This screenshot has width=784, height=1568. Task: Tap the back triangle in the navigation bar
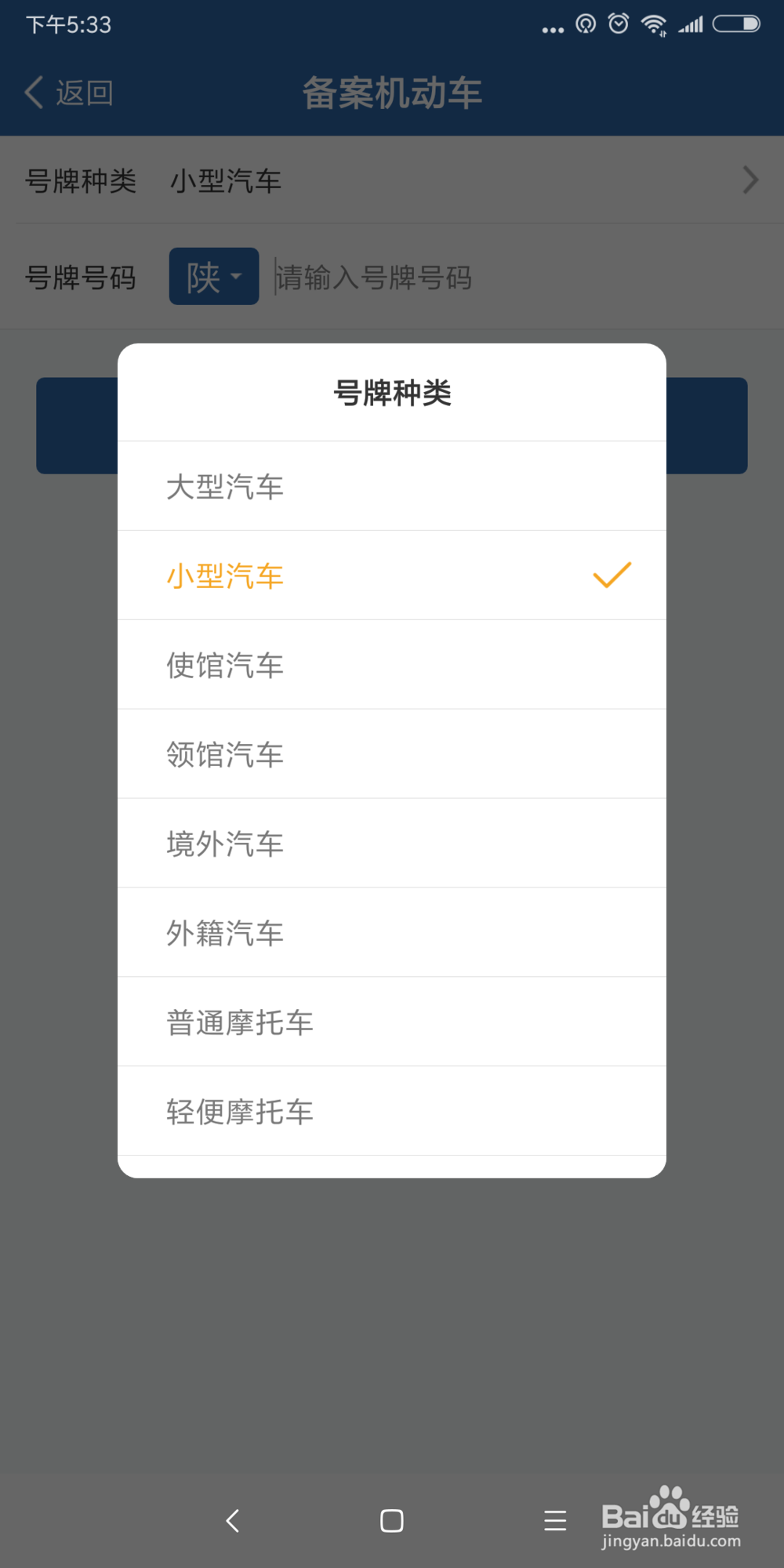tap(233, 1521)
